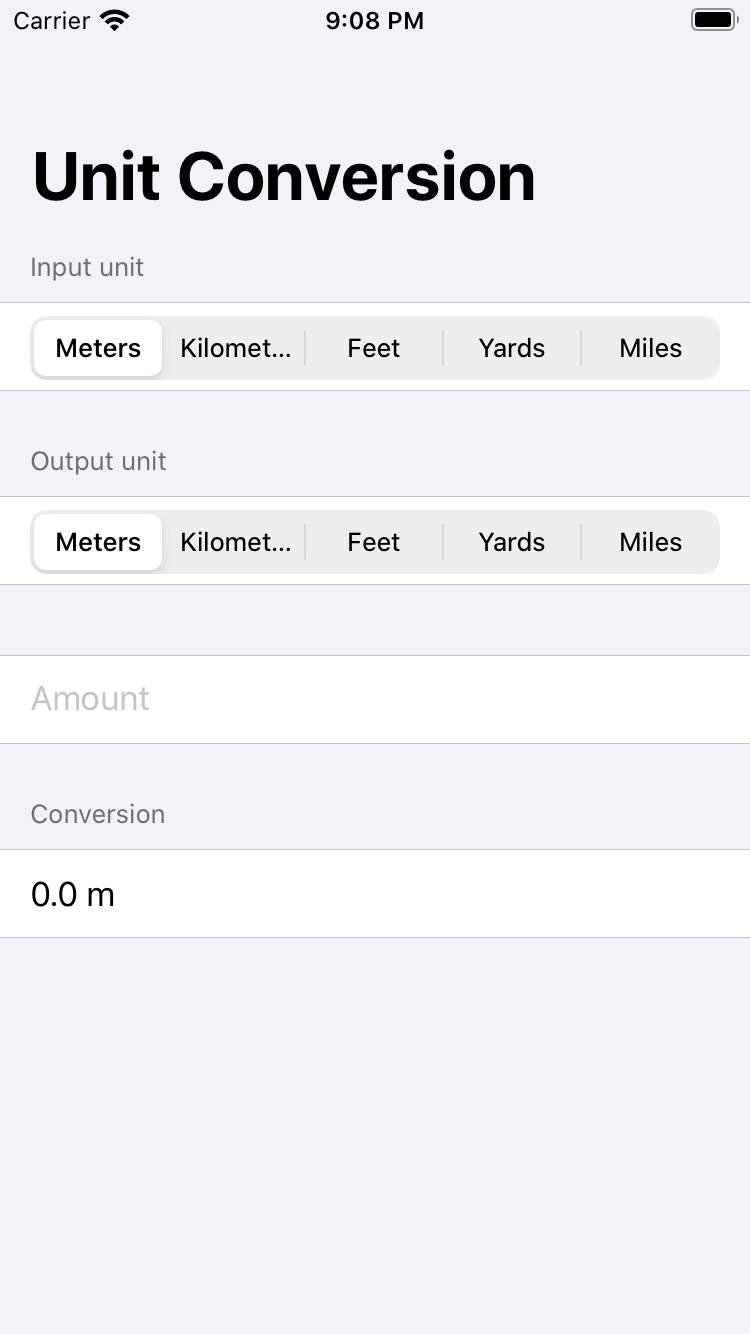Choose Feet in the Input unit selector
This screenshot has height=1334, width=750.
tap(374, 348)
